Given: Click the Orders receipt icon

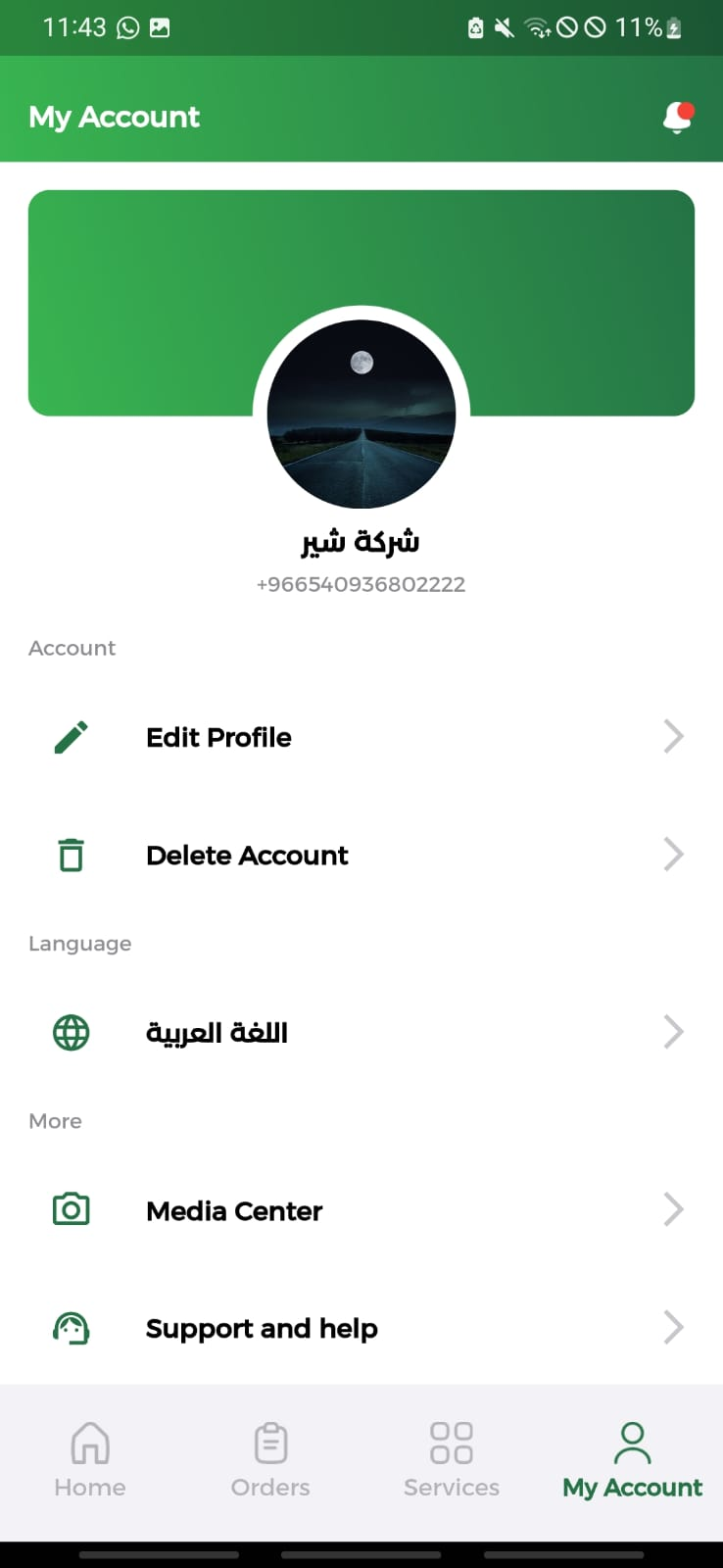Looking at the screenshot, I should coord(269,1443).
